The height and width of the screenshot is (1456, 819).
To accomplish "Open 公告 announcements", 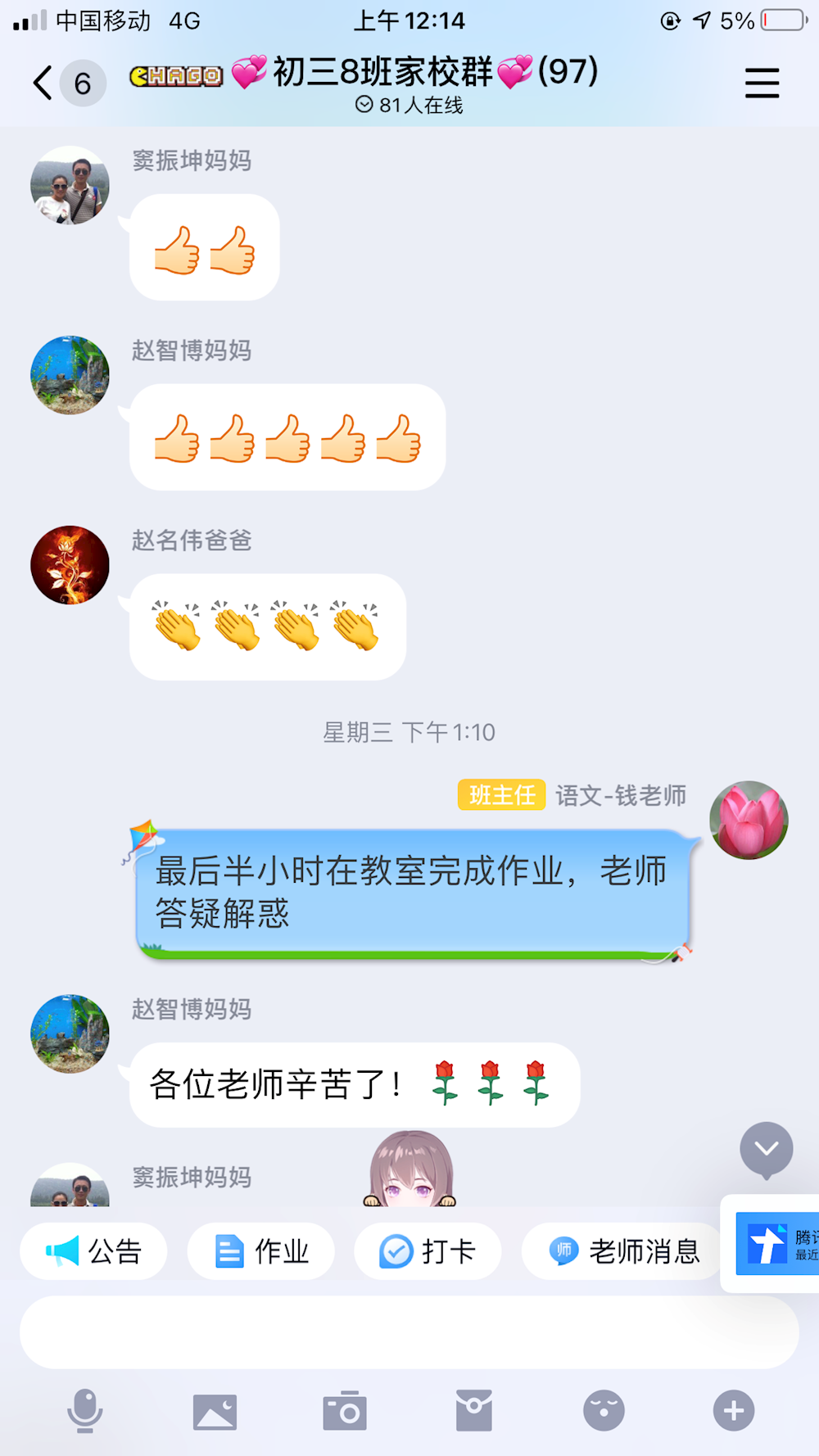I will 93,1251.
